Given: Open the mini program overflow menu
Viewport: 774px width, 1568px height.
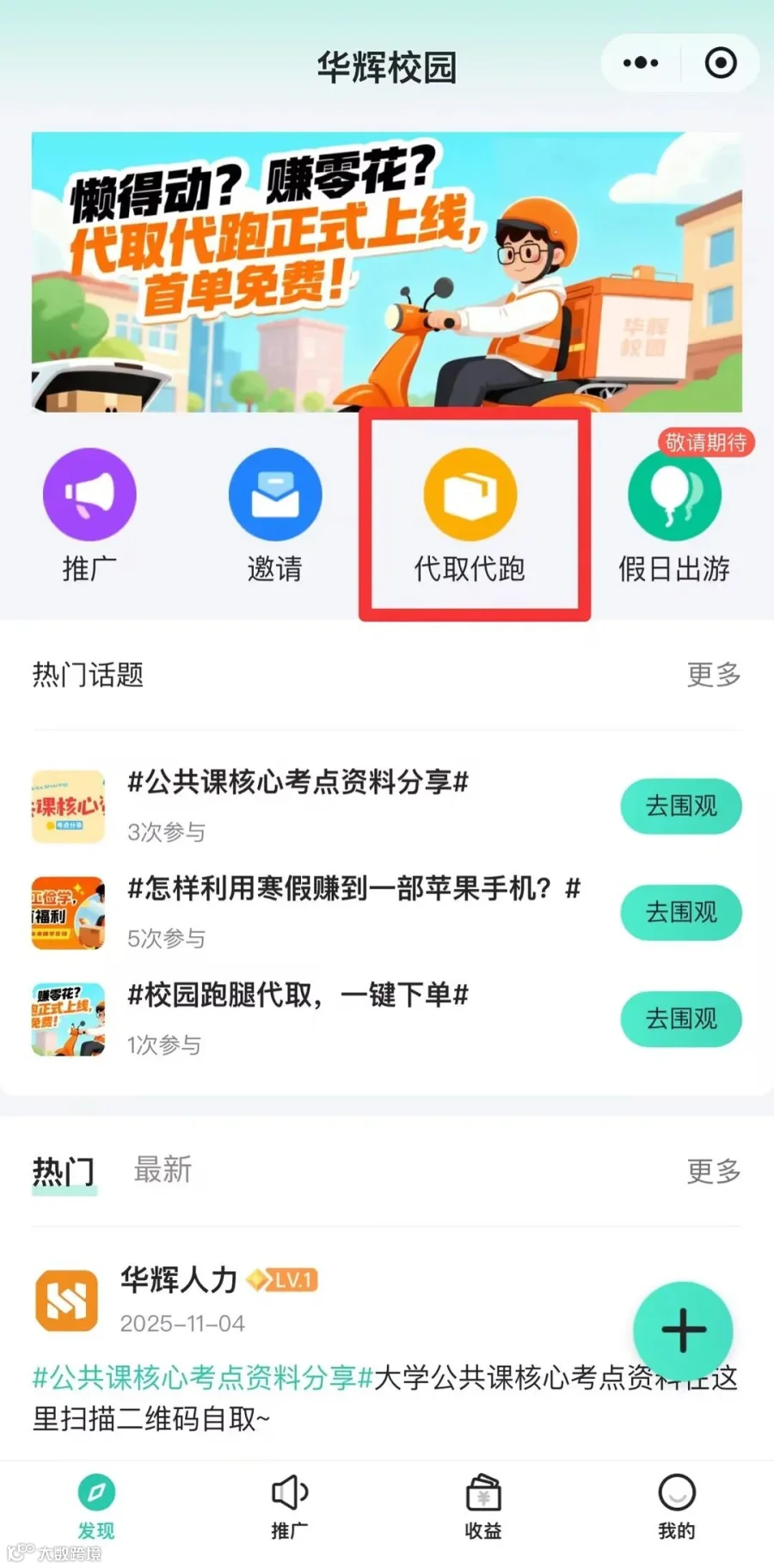Looking at the screenshot, I should [641, 63].
